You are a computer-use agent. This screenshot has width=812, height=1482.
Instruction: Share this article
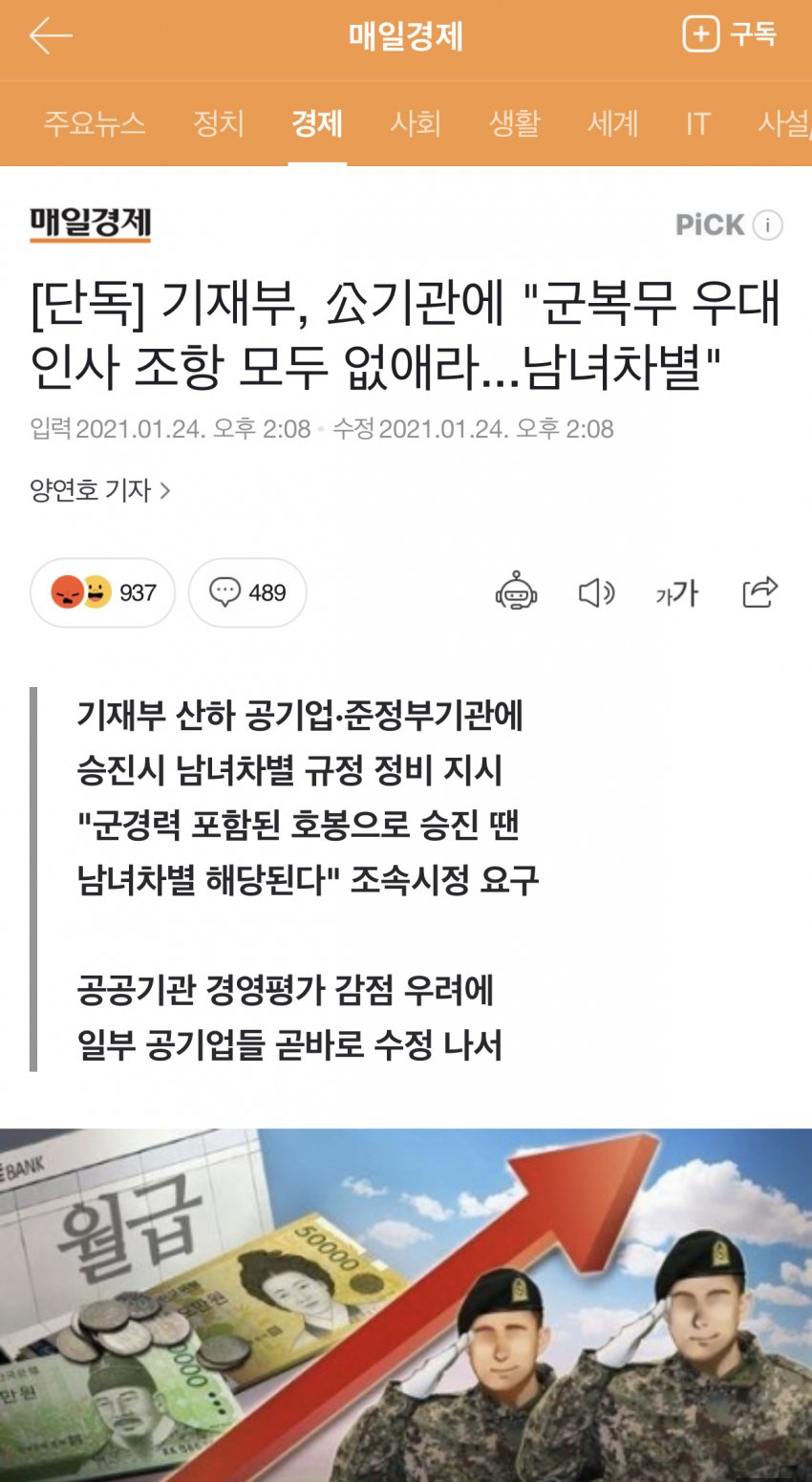pyautogui.click(x=759, y=592)
